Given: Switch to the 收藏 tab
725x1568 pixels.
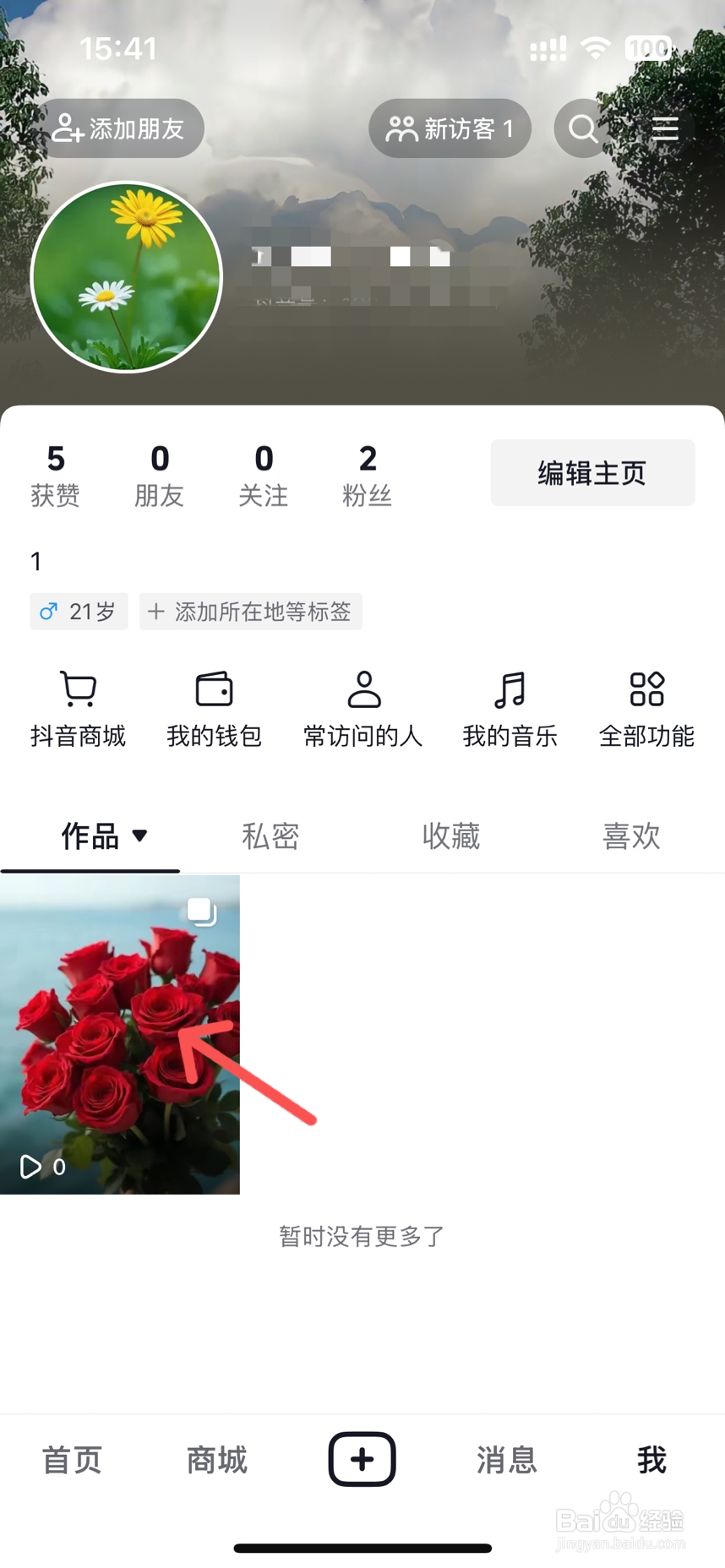Looking at the screenshot, I should click(x=450, y=836).
